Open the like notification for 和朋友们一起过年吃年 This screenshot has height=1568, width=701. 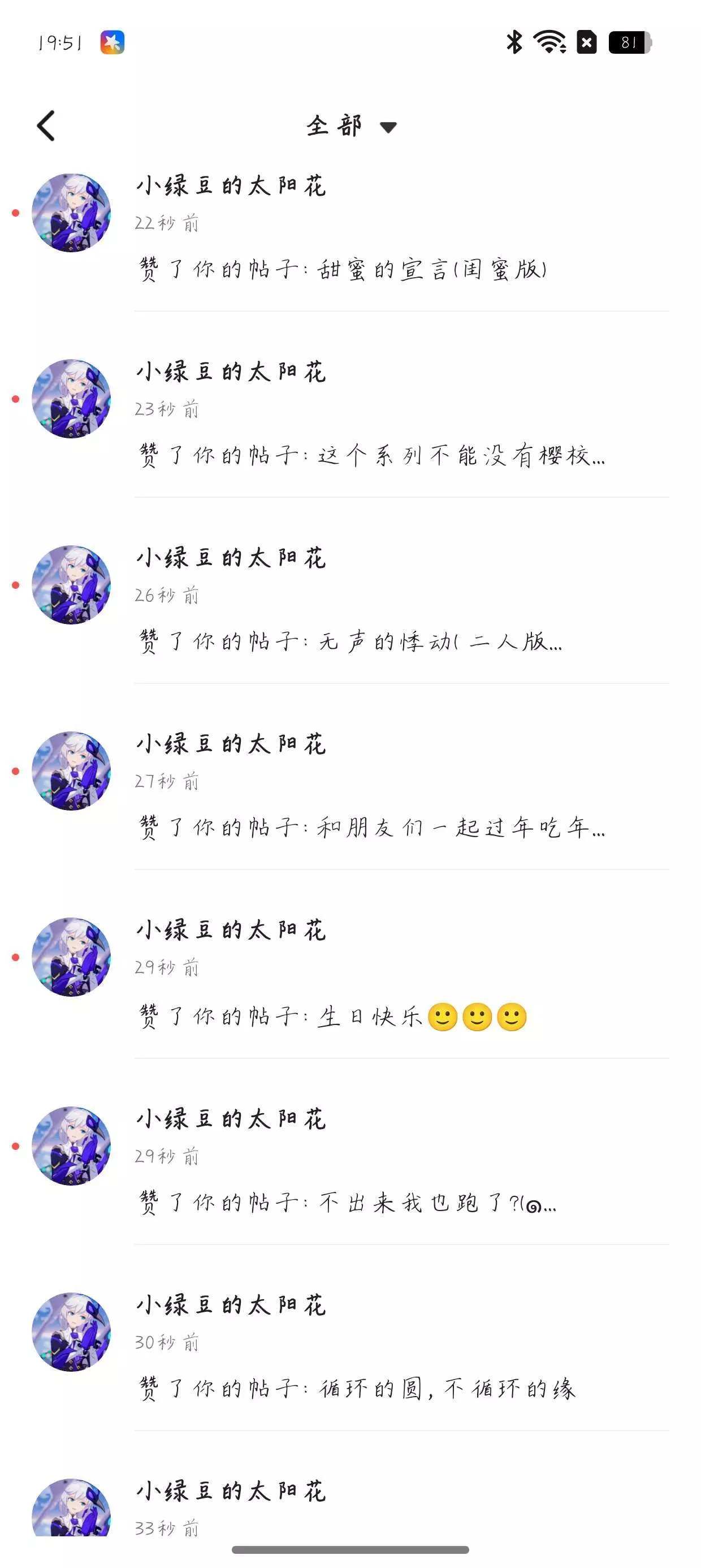[371, 827]
